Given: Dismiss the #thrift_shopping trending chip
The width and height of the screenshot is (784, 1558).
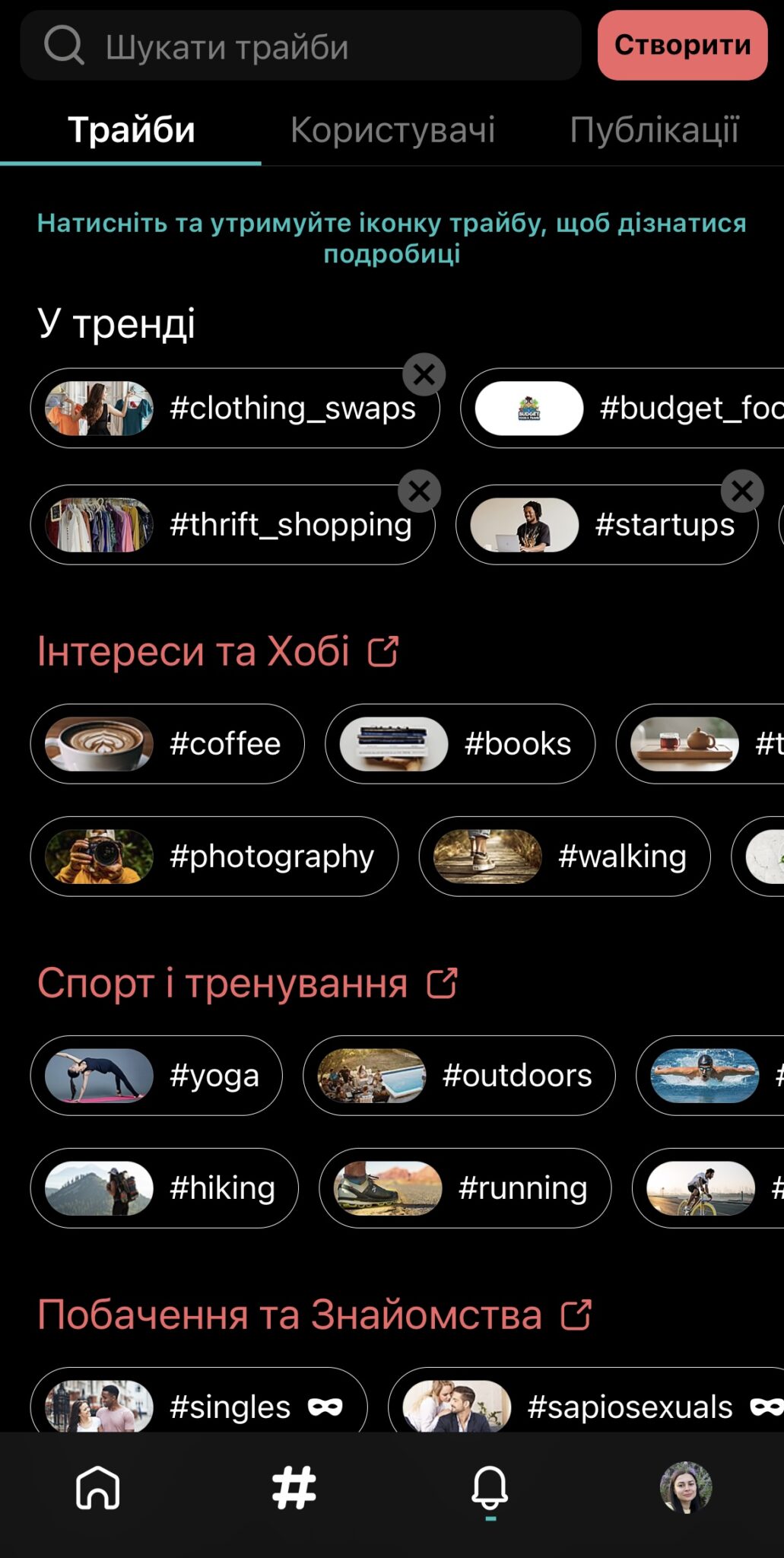Looking at the screenshot, I should [x=420, y=491].
